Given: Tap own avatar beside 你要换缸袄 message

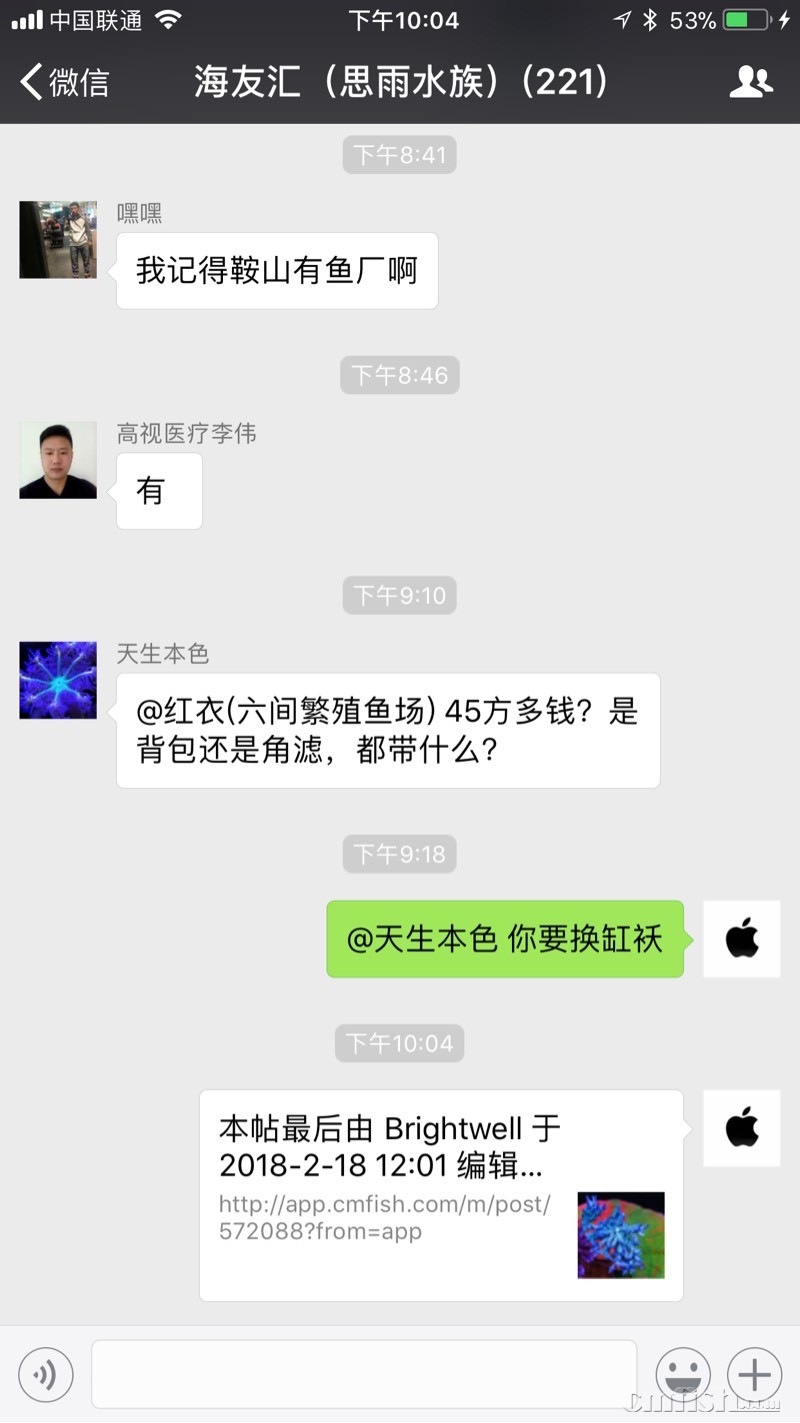Looking at the screenshot, I should click(741, 939).
